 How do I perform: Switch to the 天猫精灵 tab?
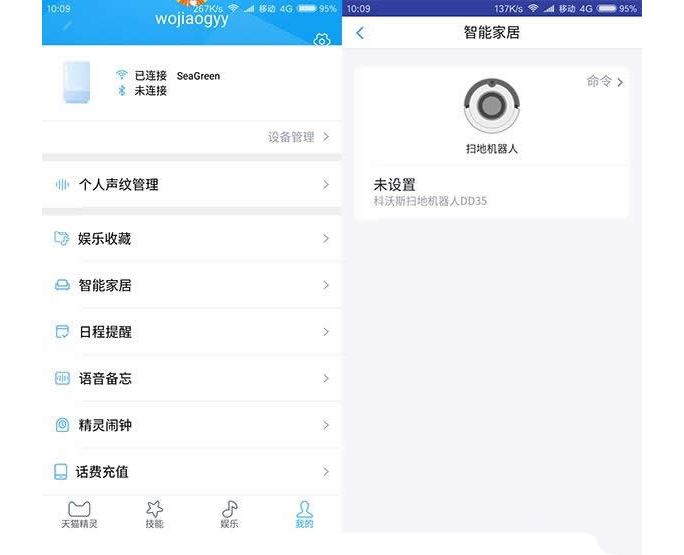pyautogui.click(x=79, y=514)
